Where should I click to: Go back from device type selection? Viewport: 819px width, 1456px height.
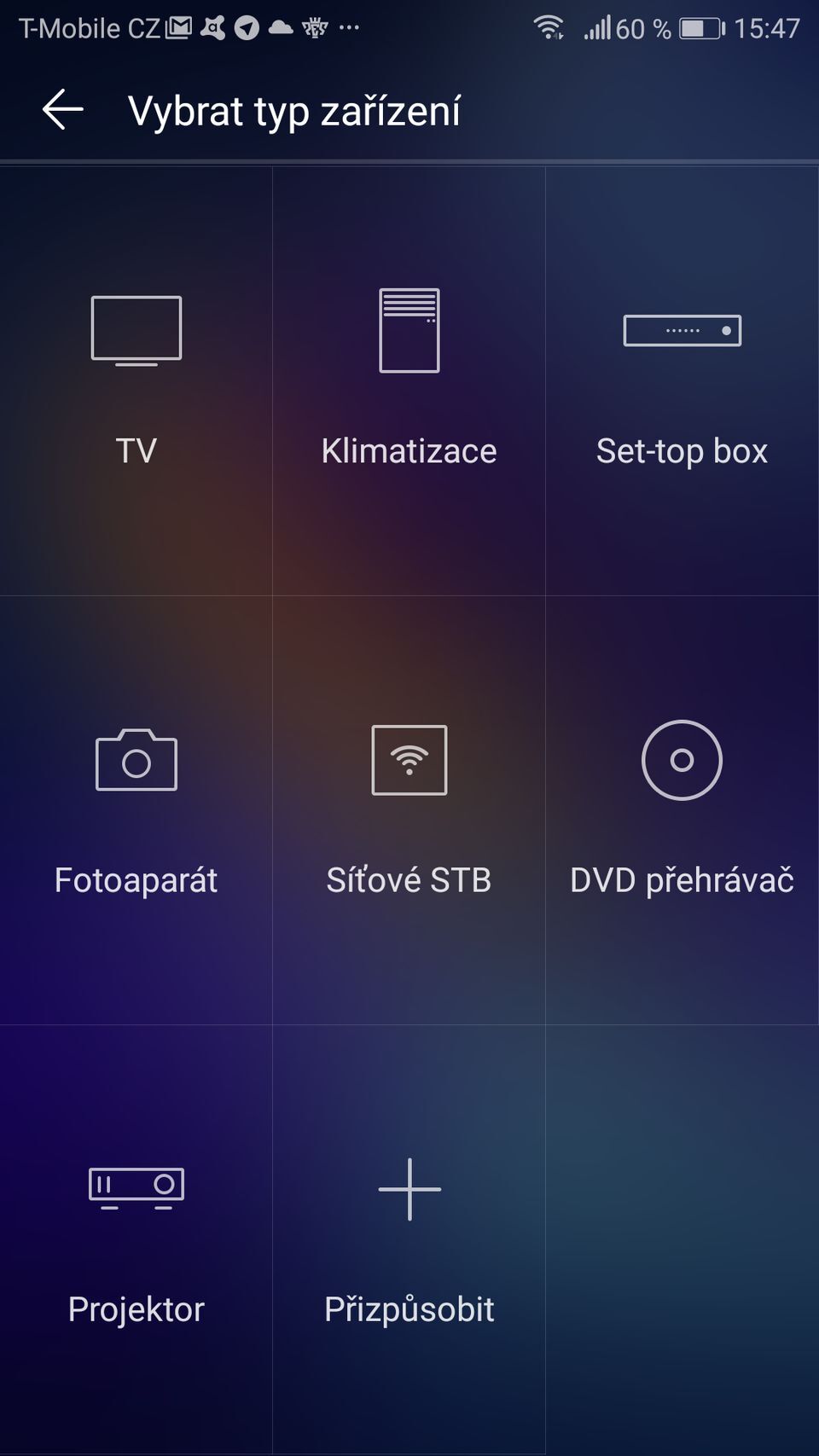(62, 110)
